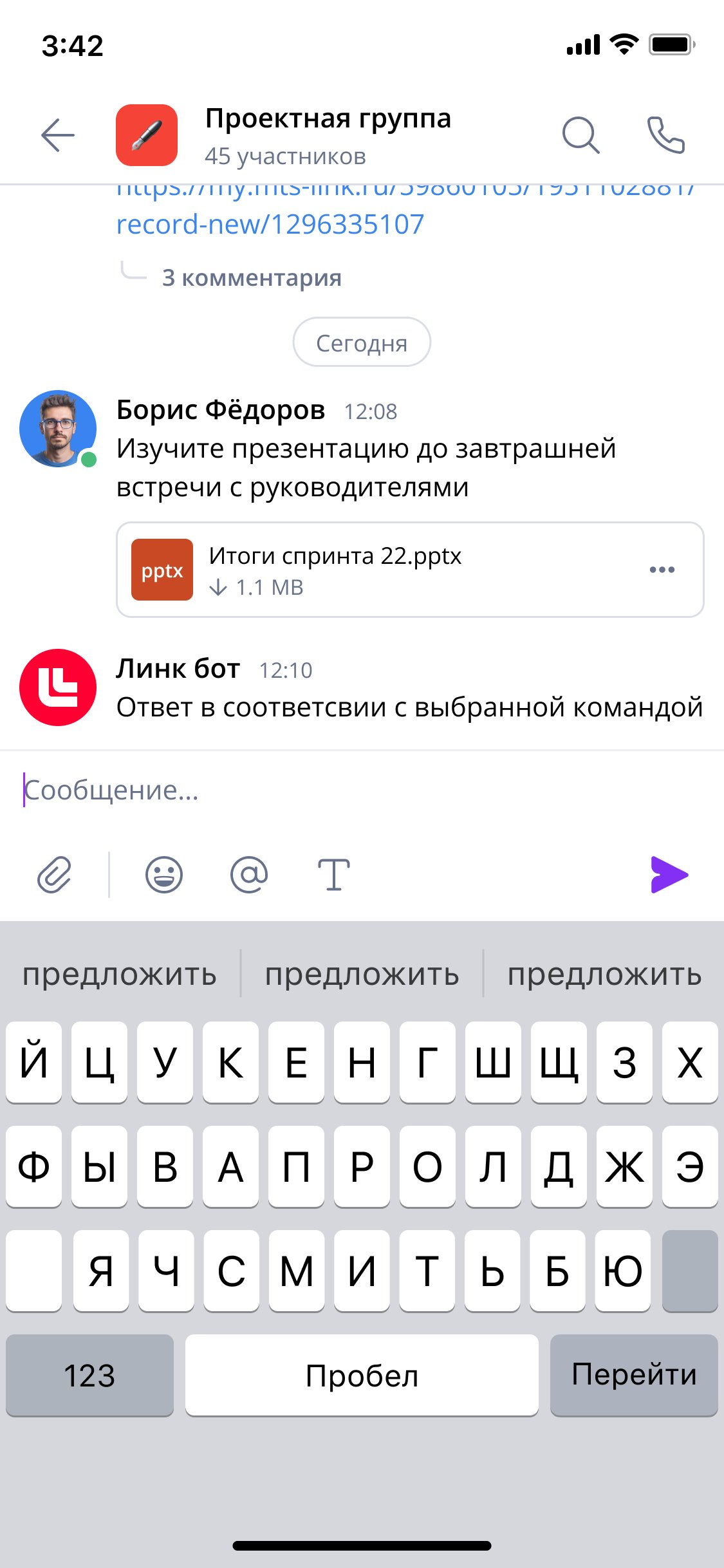724x1568 pixels.
Task: Tap the Линк бот avatar
Action: pyautogui.click(x=58, y=687)
